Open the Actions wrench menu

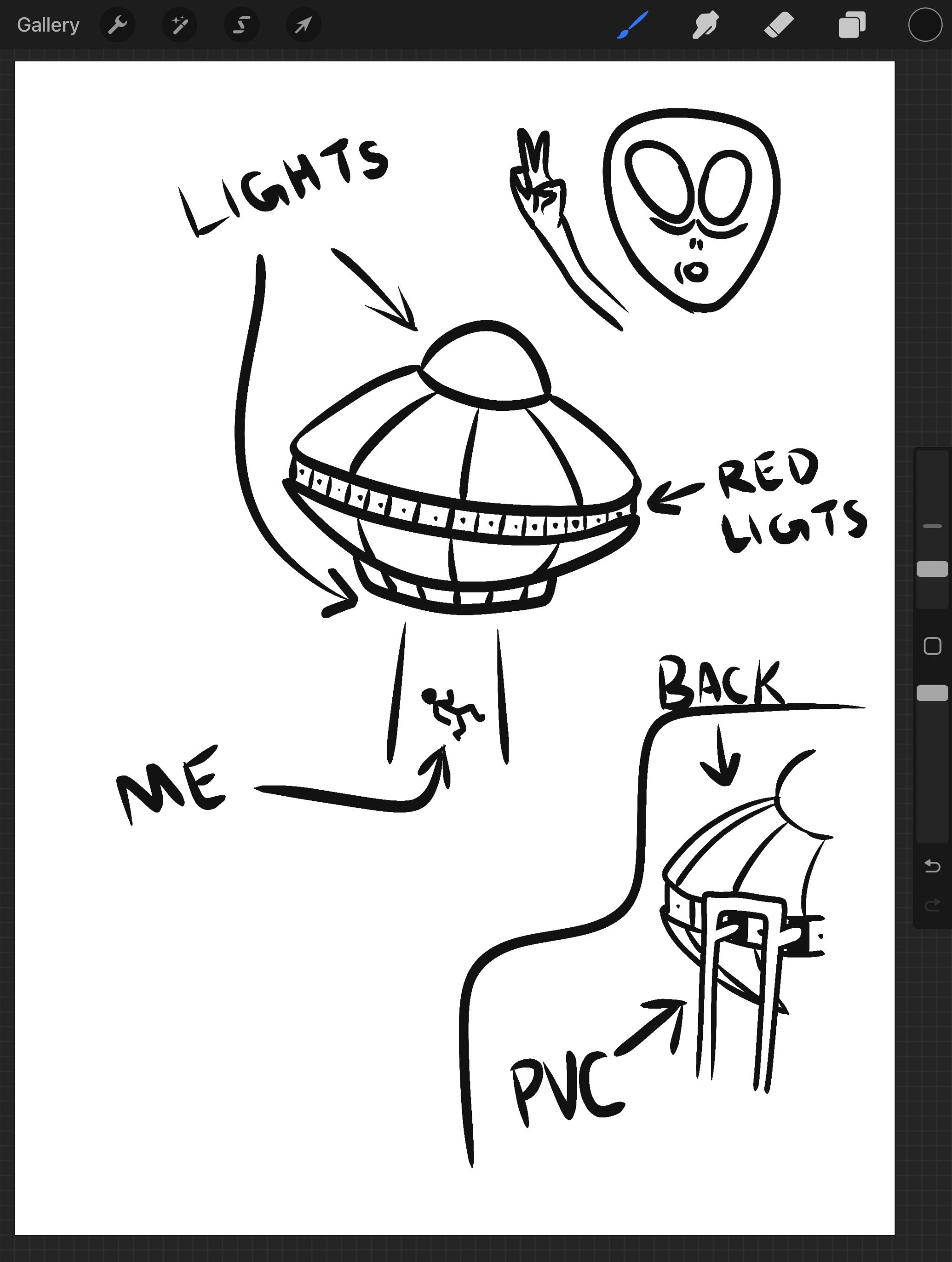pyautogui.click(x=118, y=25)
